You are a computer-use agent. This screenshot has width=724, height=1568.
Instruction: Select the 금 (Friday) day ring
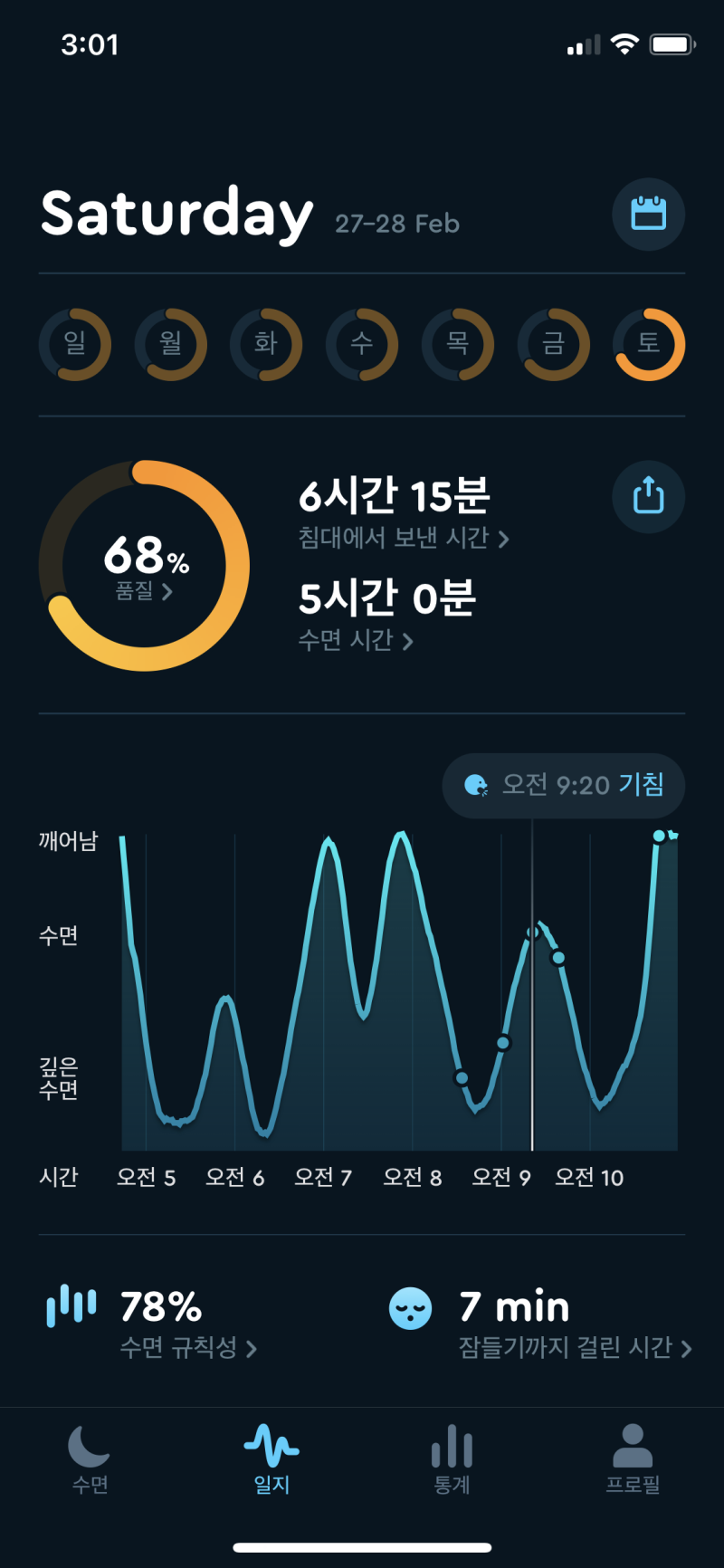[x=554, y=345]
